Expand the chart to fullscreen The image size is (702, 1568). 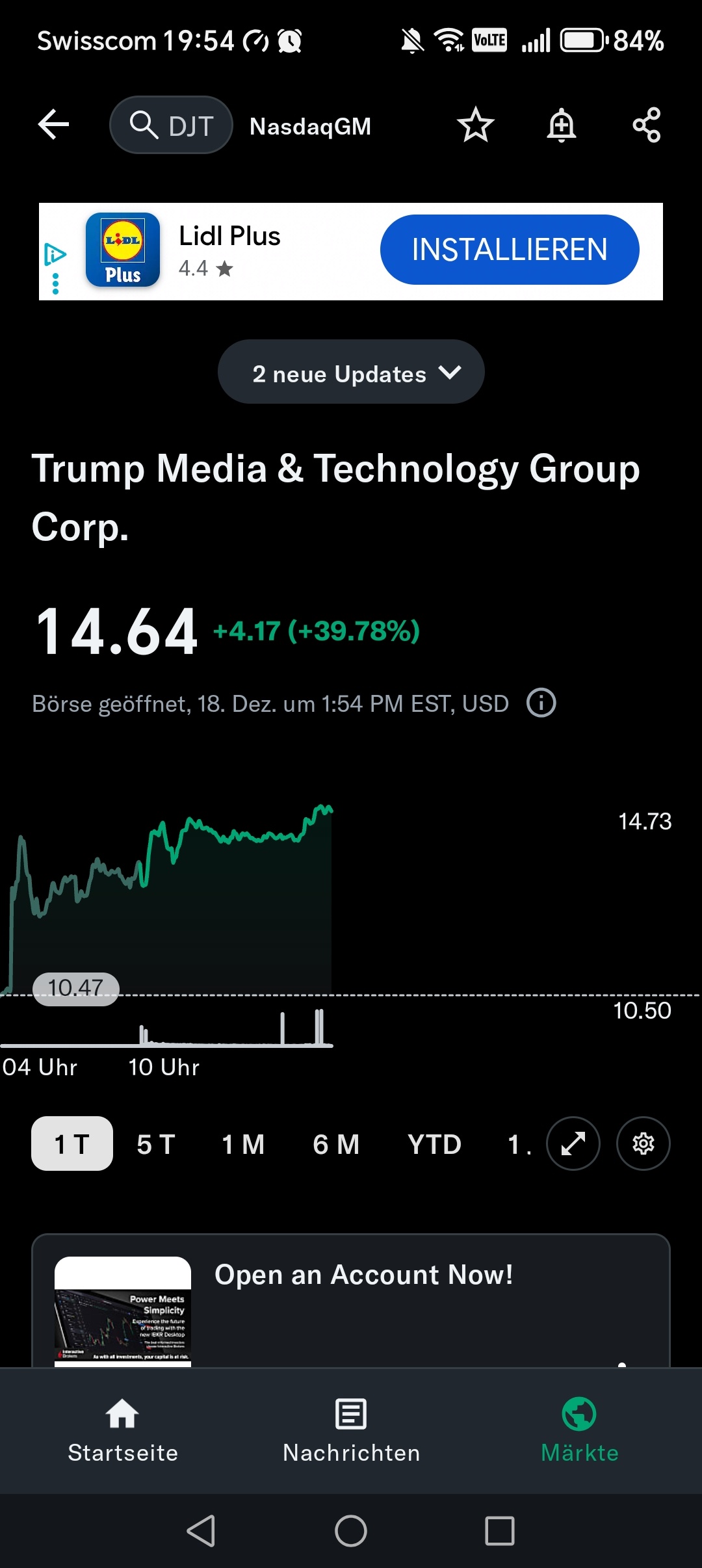[x=573, y=1143]
